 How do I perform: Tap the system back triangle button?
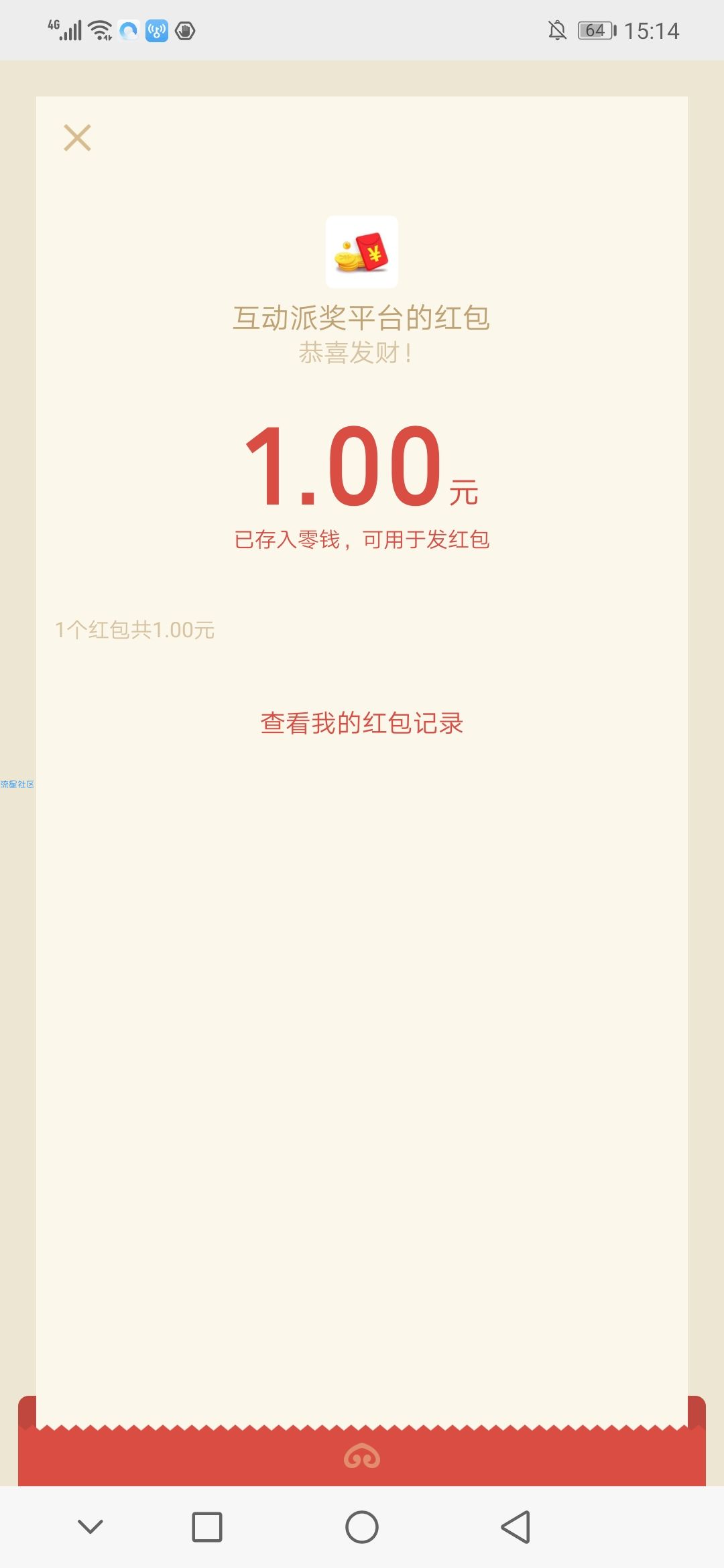[x=516, y=1527]
